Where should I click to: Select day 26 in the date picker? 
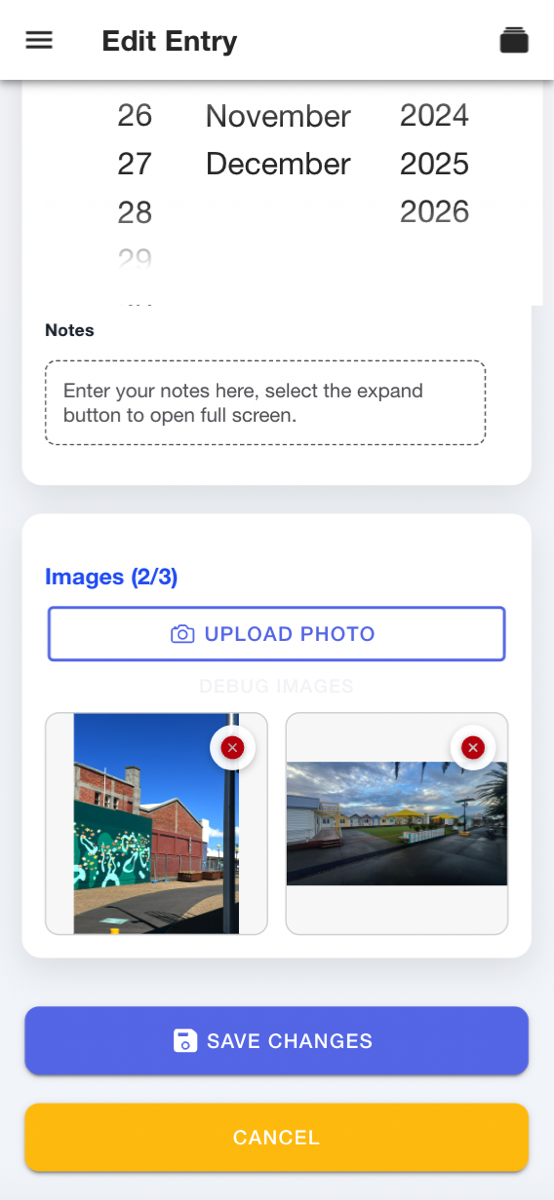pos(135,116)
